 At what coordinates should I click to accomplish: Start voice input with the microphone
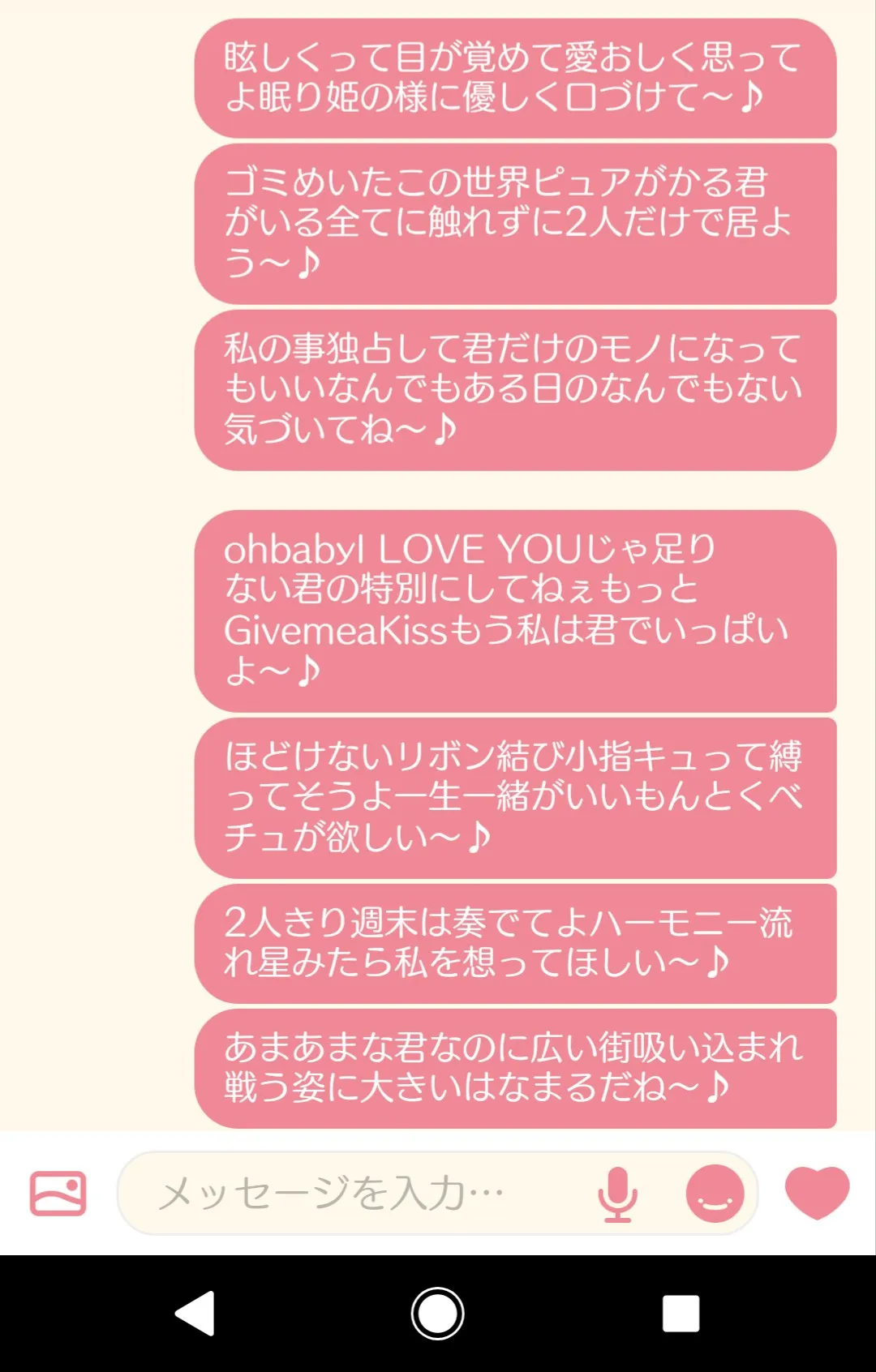click(x=617, y=1194)
